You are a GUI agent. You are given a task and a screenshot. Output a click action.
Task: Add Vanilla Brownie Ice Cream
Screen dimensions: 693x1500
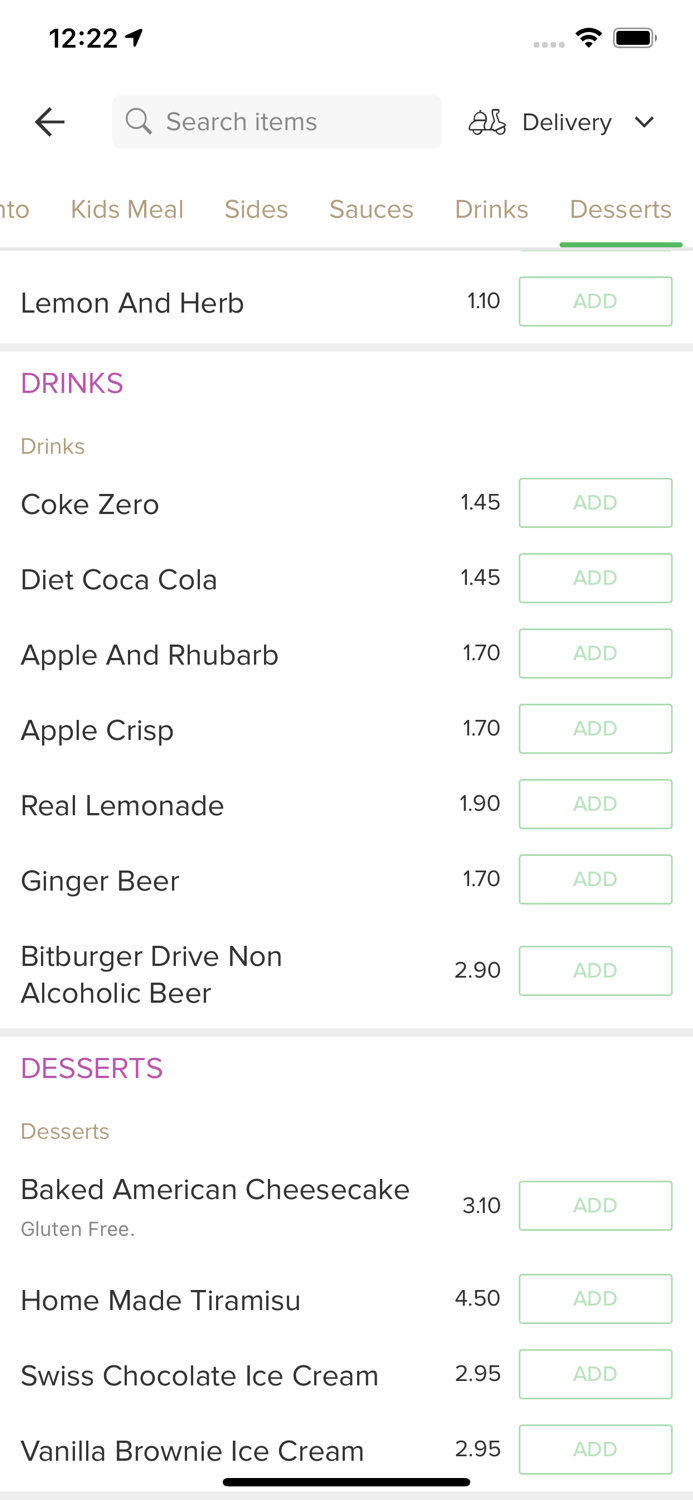(595, 1449)
